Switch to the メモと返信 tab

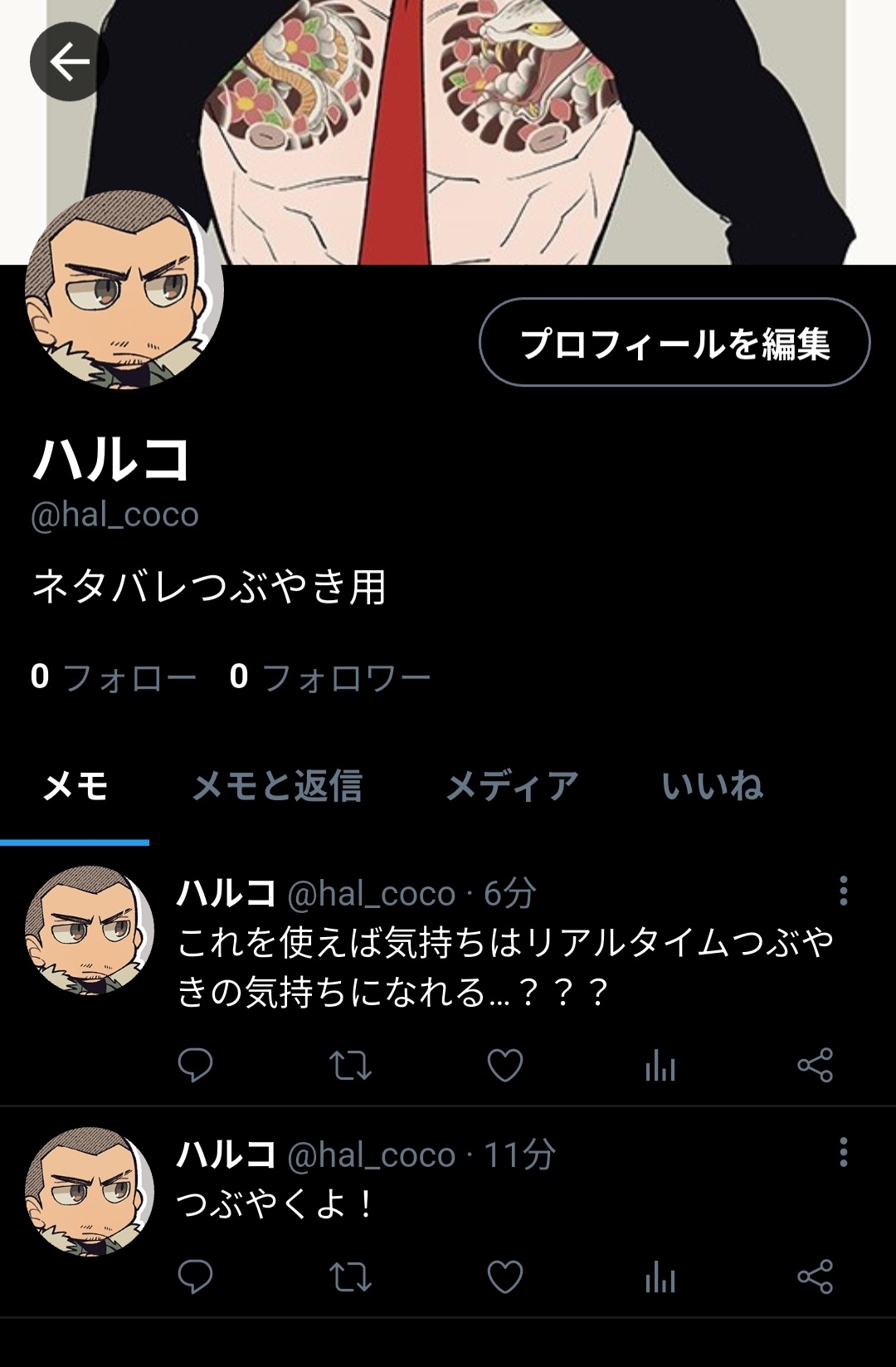[277, 786]
